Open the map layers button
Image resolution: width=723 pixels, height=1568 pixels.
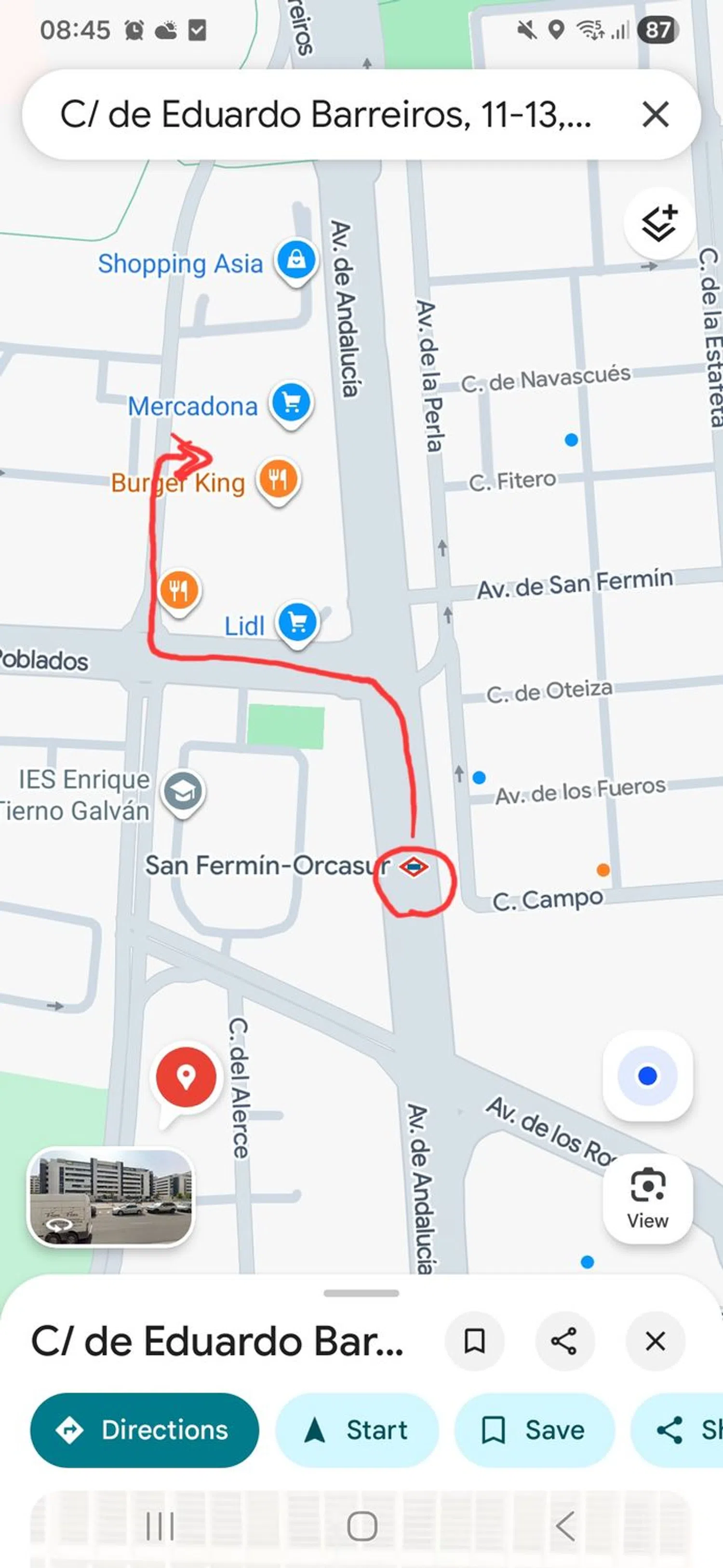pyautogui.click(x=659, y=223)
